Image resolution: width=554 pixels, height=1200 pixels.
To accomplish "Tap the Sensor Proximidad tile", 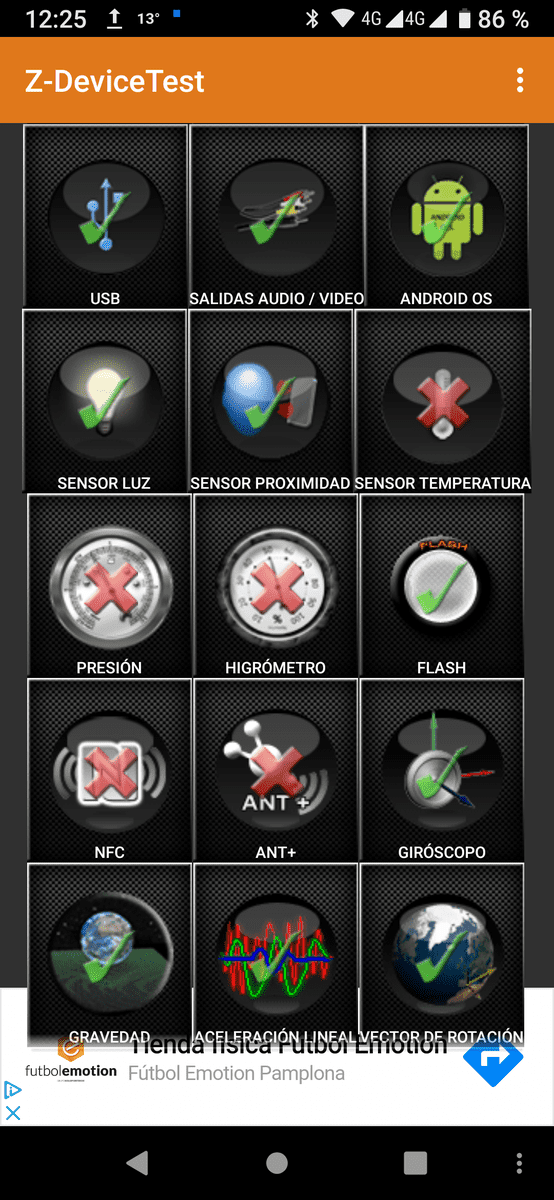I will (270, 401).
